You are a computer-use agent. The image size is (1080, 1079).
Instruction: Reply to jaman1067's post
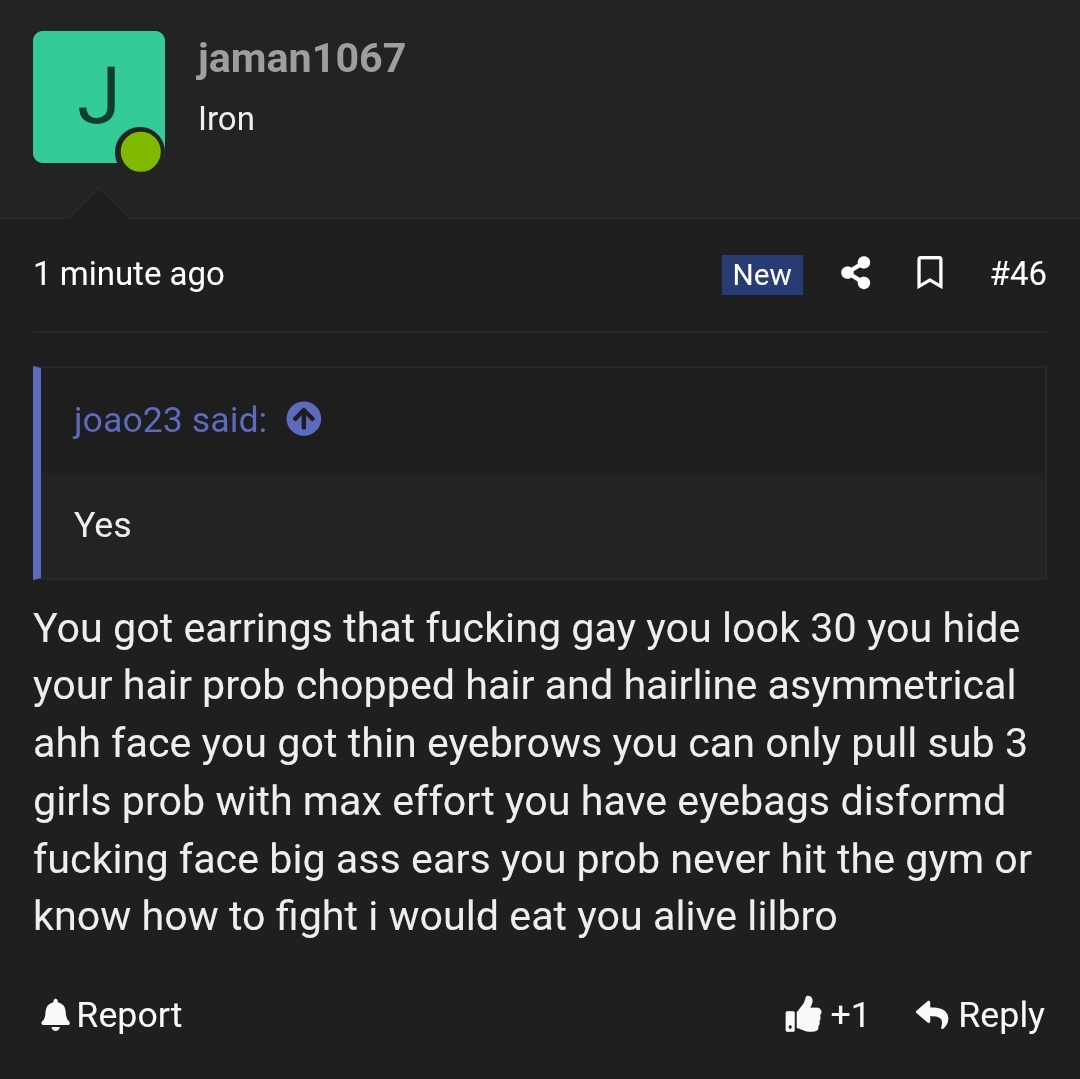tap(980, 1015)
